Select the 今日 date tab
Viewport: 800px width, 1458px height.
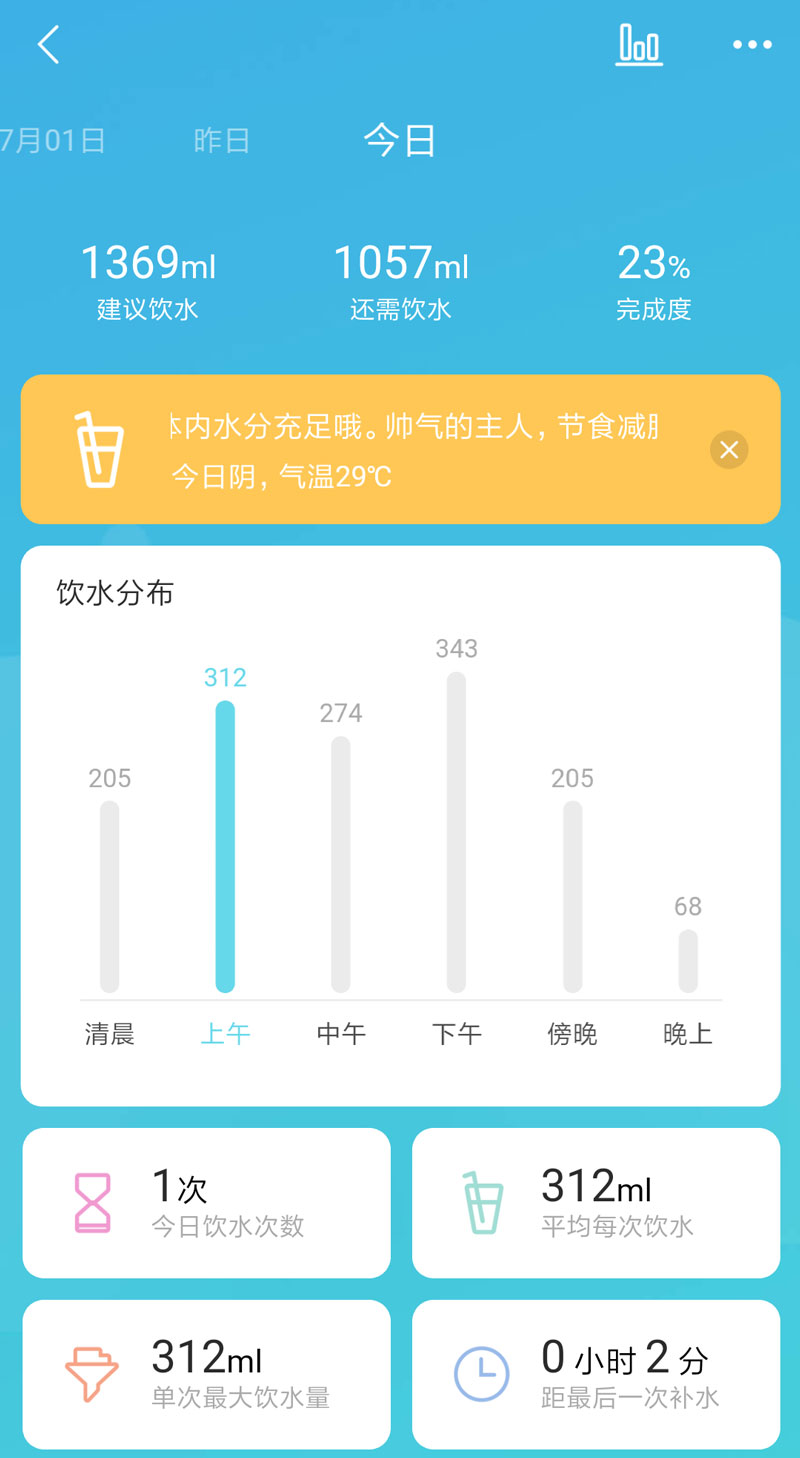tap(400, 140)
